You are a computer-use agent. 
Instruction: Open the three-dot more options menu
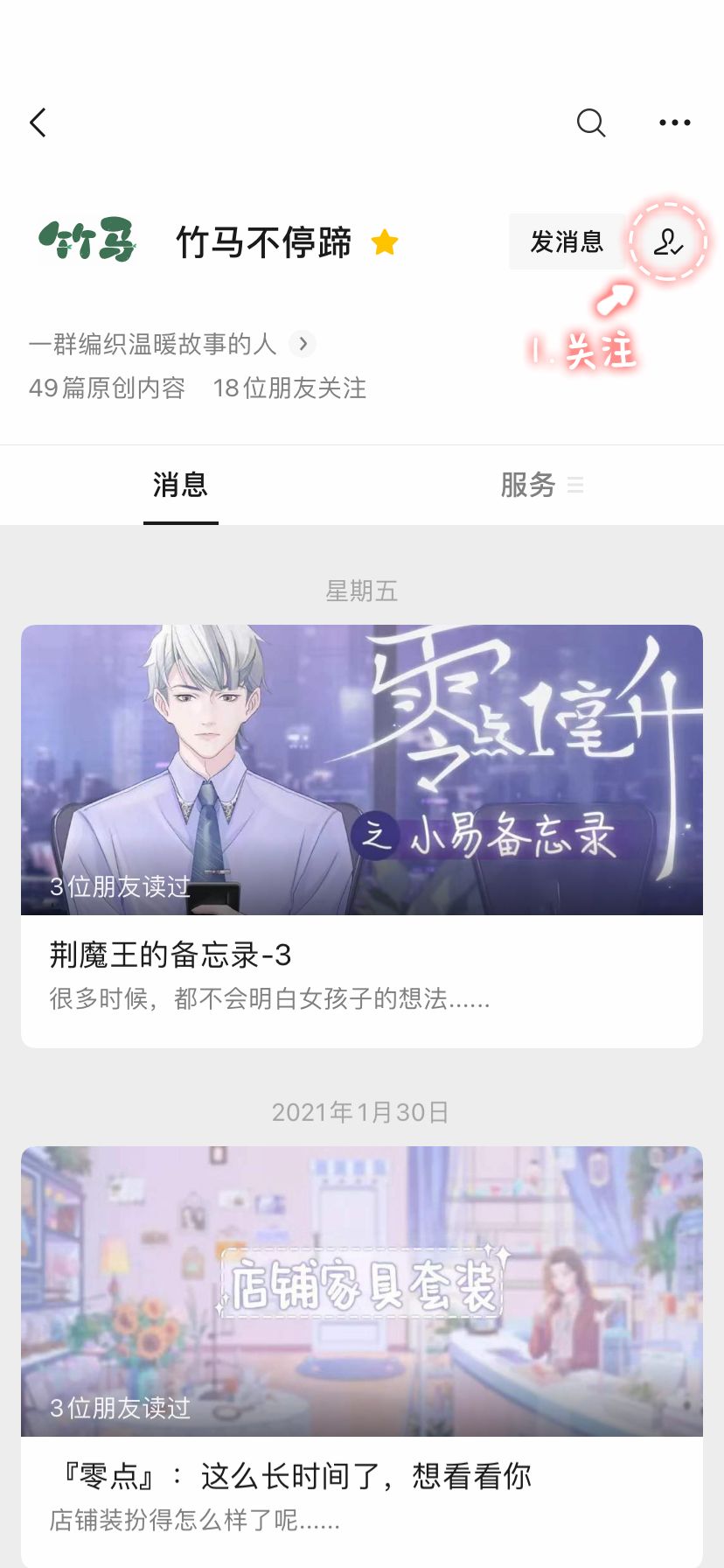673,122
